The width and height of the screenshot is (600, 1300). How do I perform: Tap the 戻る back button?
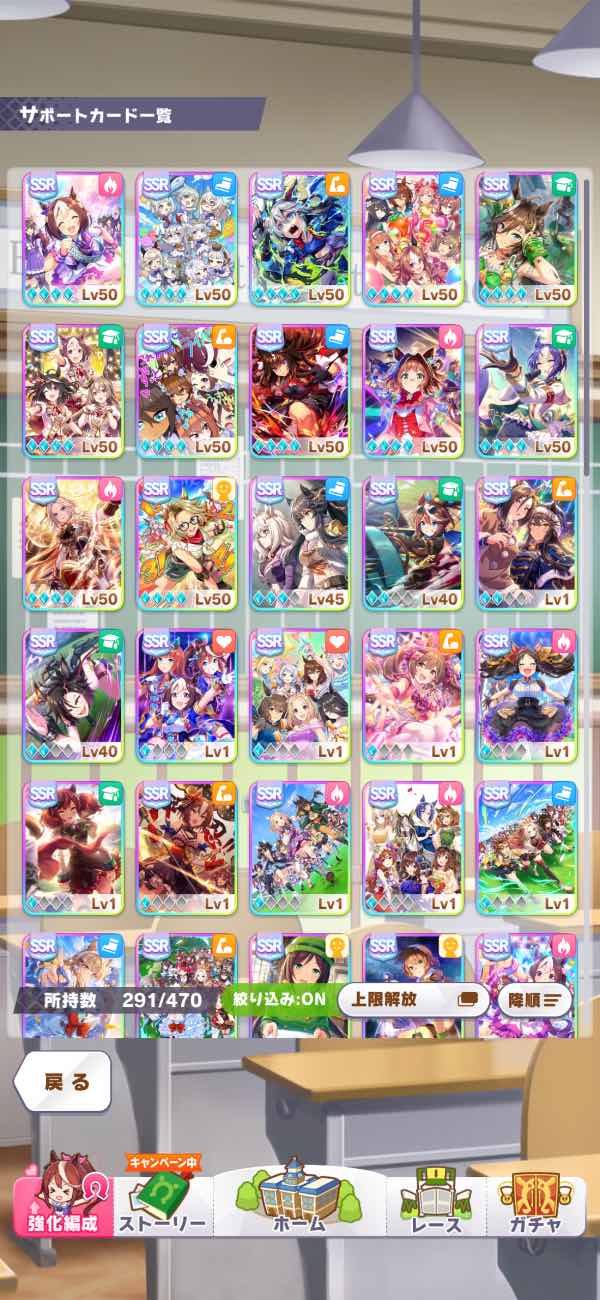click(x=67, y=1083)
